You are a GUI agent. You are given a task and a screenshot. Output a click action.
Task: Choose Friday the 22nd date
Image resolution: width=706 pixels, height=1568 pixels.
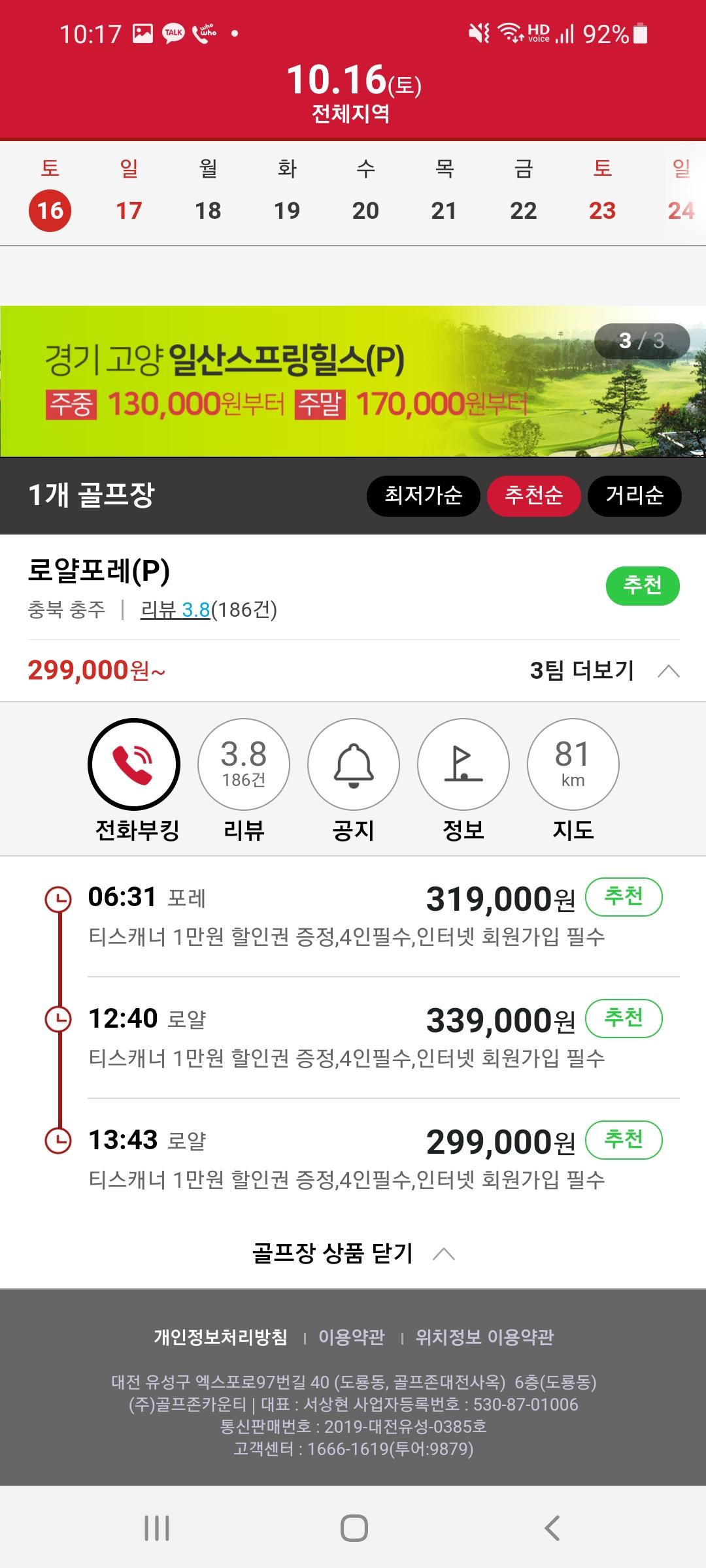(x=523, y=210)
